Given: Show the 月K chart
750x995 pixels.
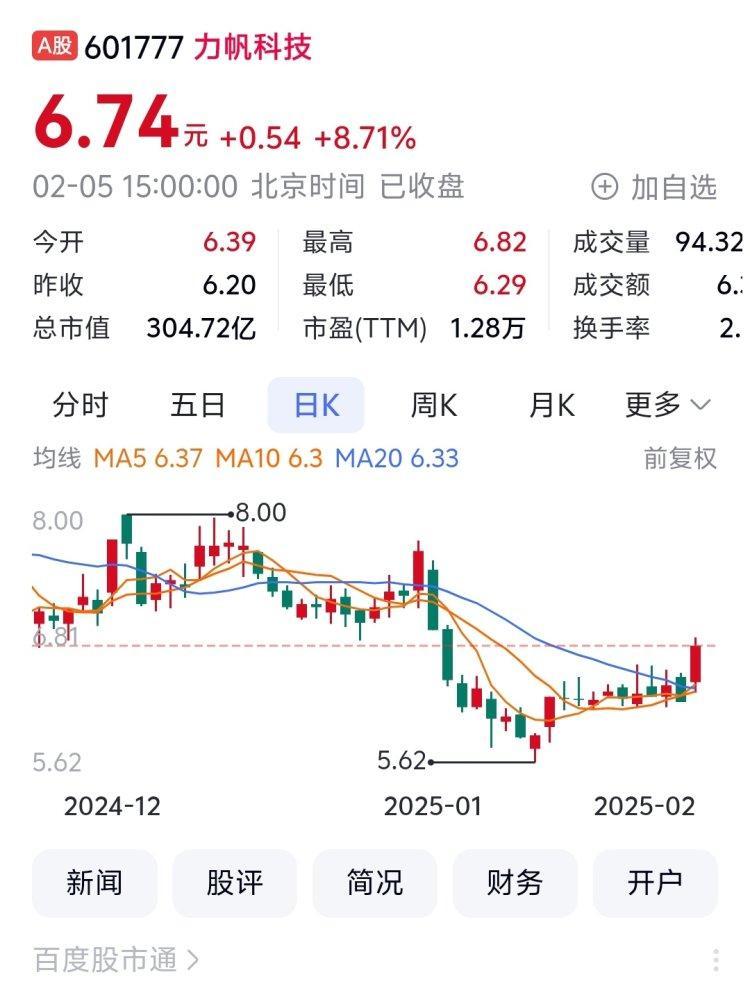Looking at the screenshot, I should pyautogui.click(x=552, y=405).
